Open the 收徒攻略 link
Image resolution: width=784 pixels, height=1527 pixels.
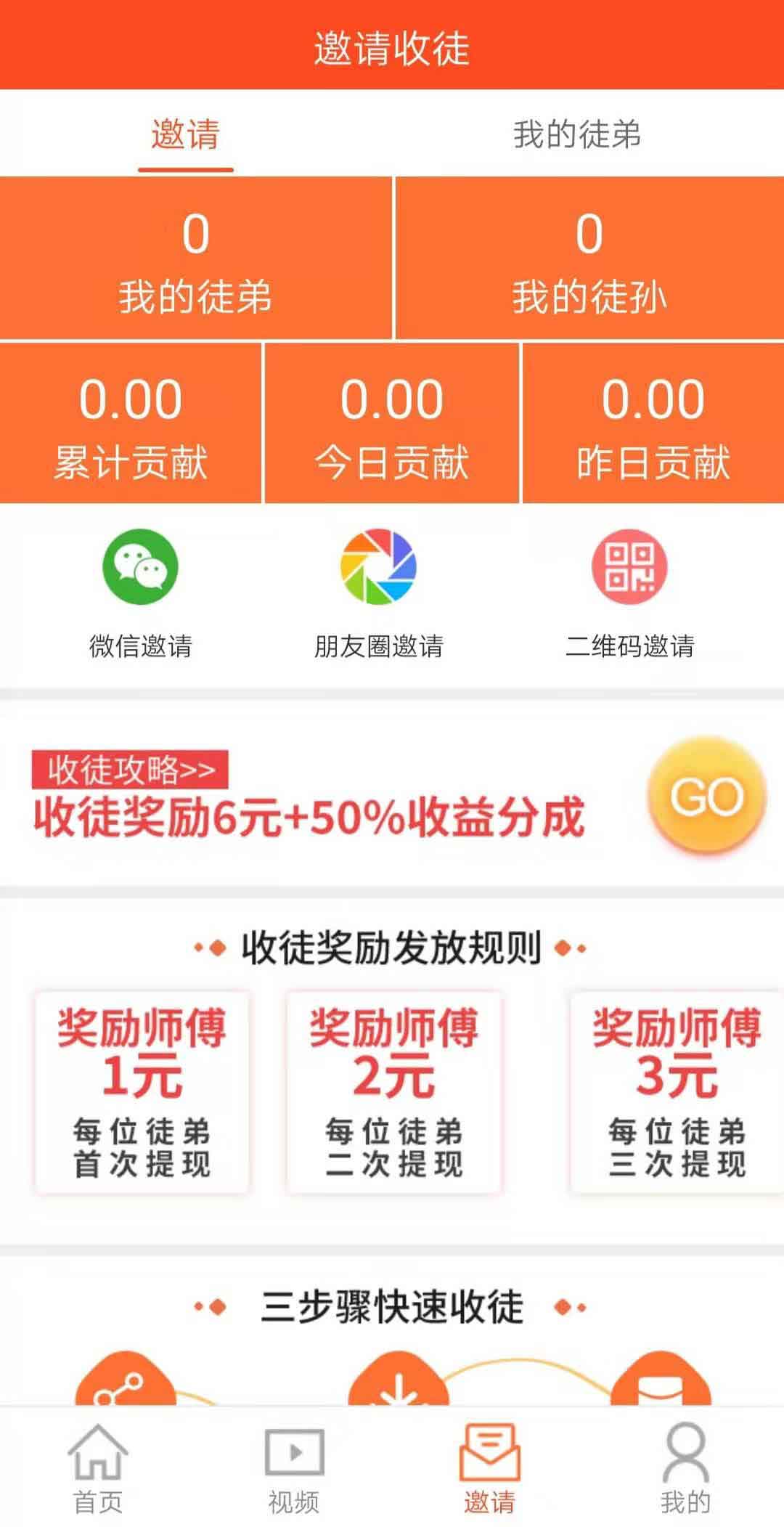[130, 770]
